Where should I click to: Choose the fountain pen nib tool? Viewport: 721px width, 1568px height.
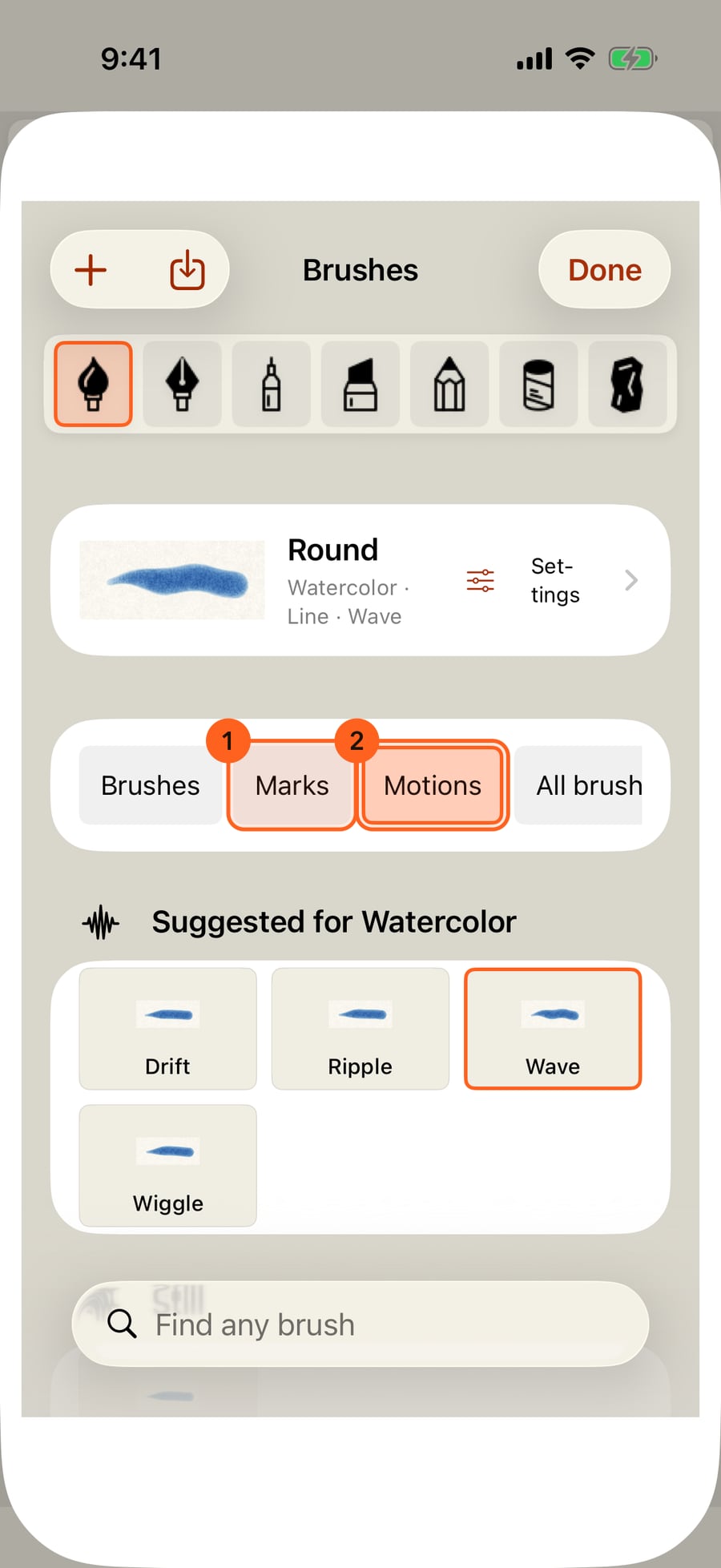pos(182,384)
